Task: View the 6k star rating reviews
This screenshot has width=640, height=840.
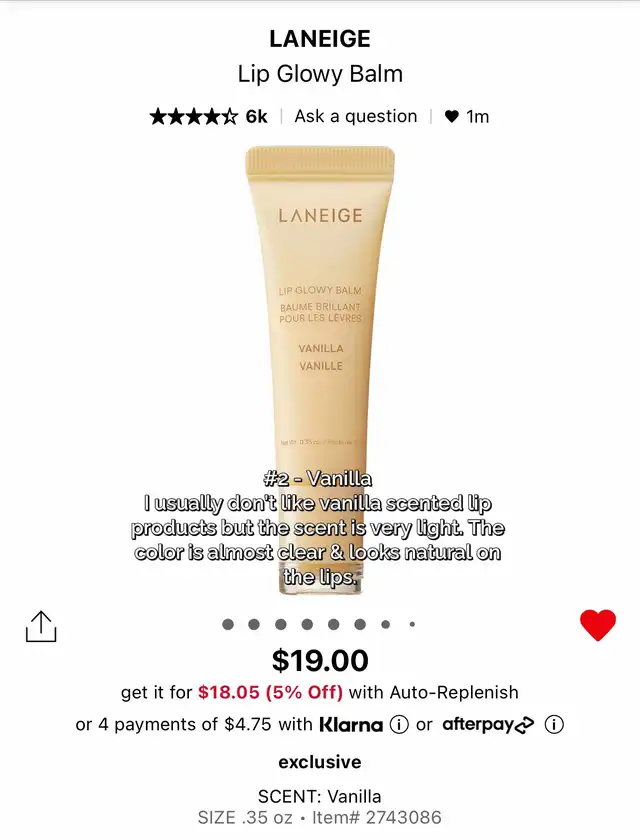Action: coord(209,116)
